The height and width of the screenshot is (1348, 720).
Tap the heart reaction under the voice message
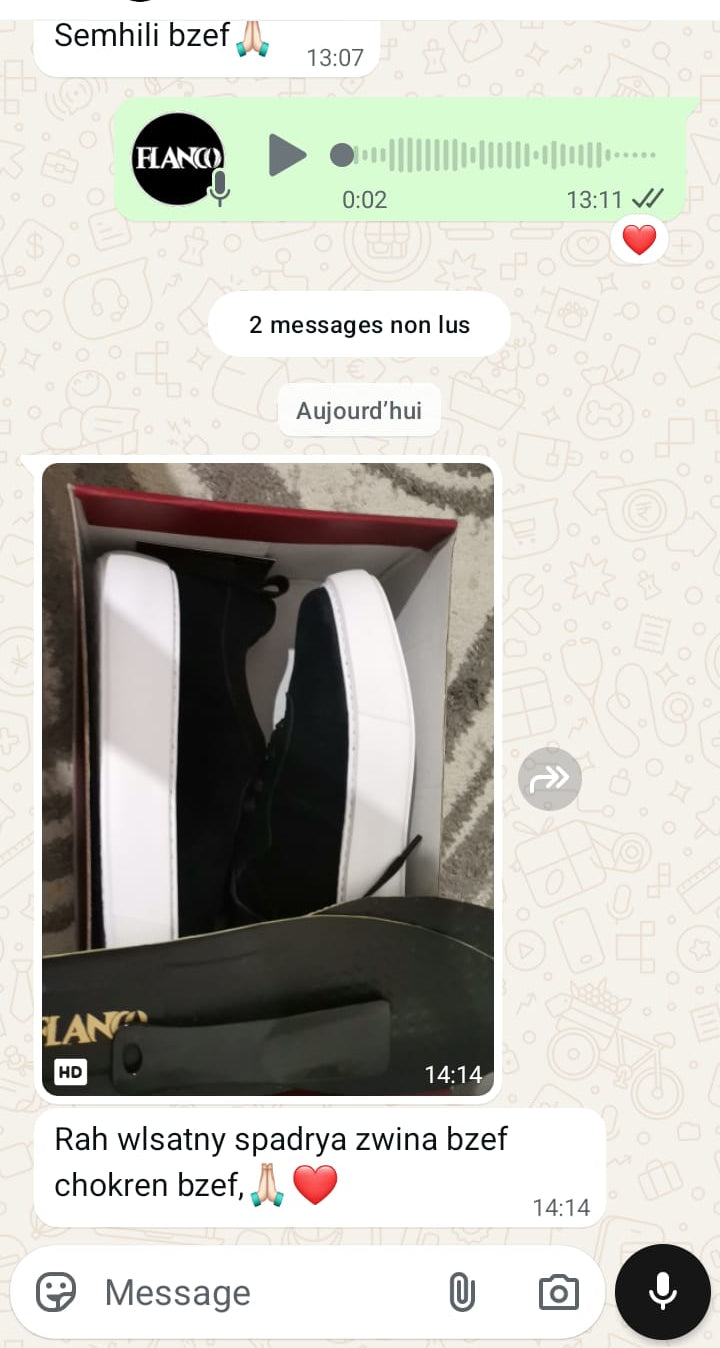(639, 239)
